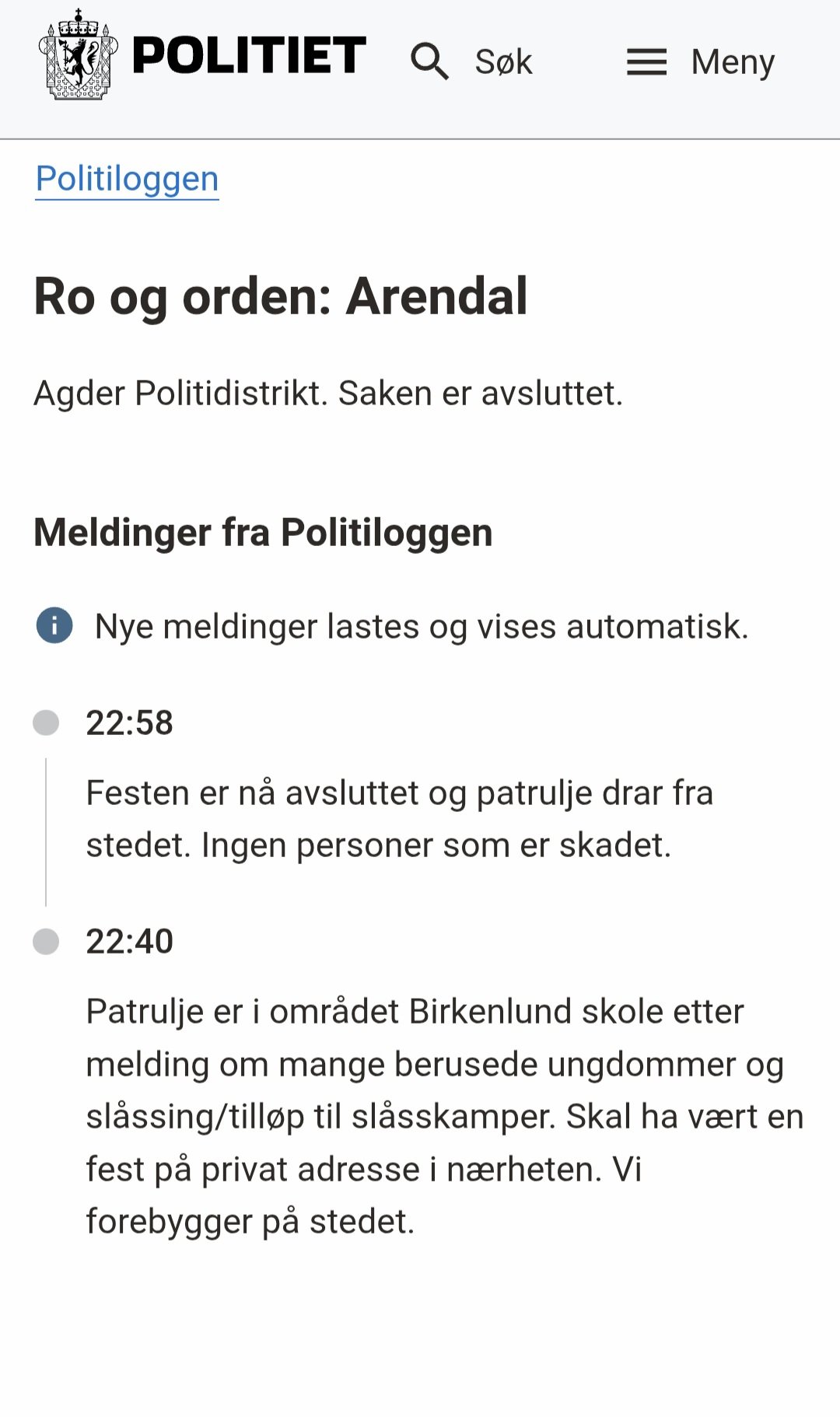
Task: Open the Meny hamburger menu
Action: click(x=700, y=61)
